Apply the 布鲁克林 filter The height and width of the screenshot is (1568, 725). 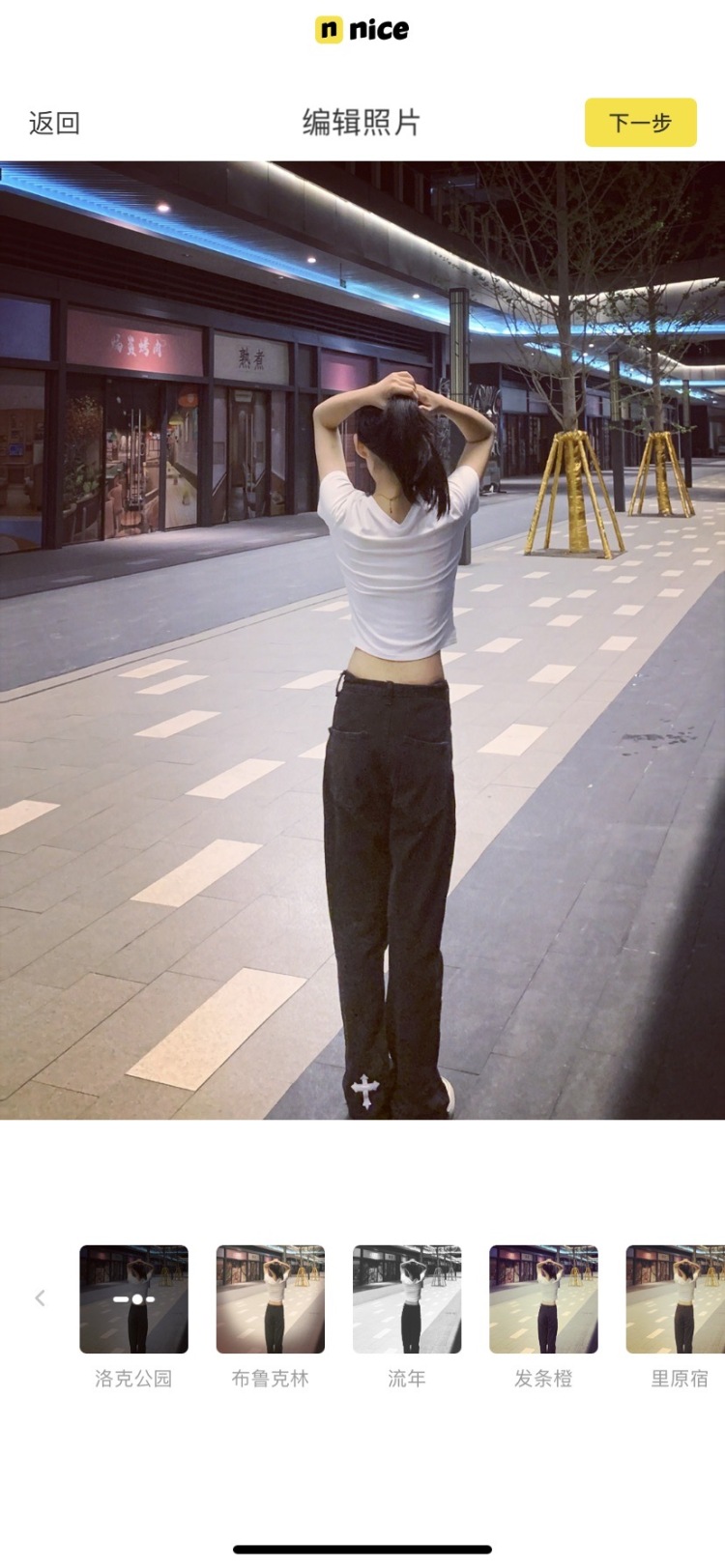[270, 1298]
